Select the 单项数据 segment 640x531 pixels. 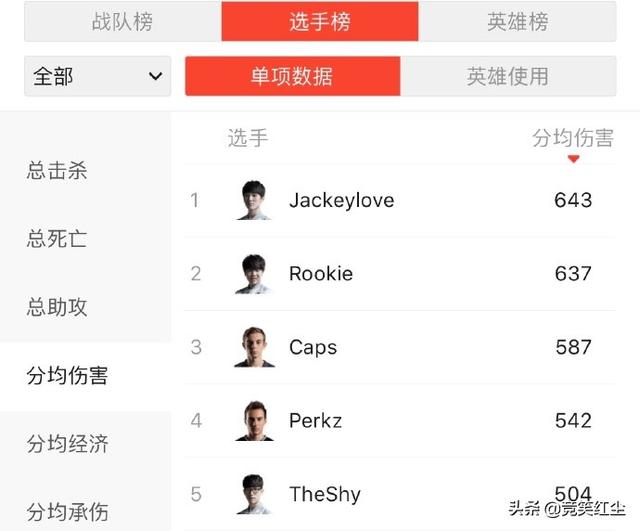tap(292, 76)
